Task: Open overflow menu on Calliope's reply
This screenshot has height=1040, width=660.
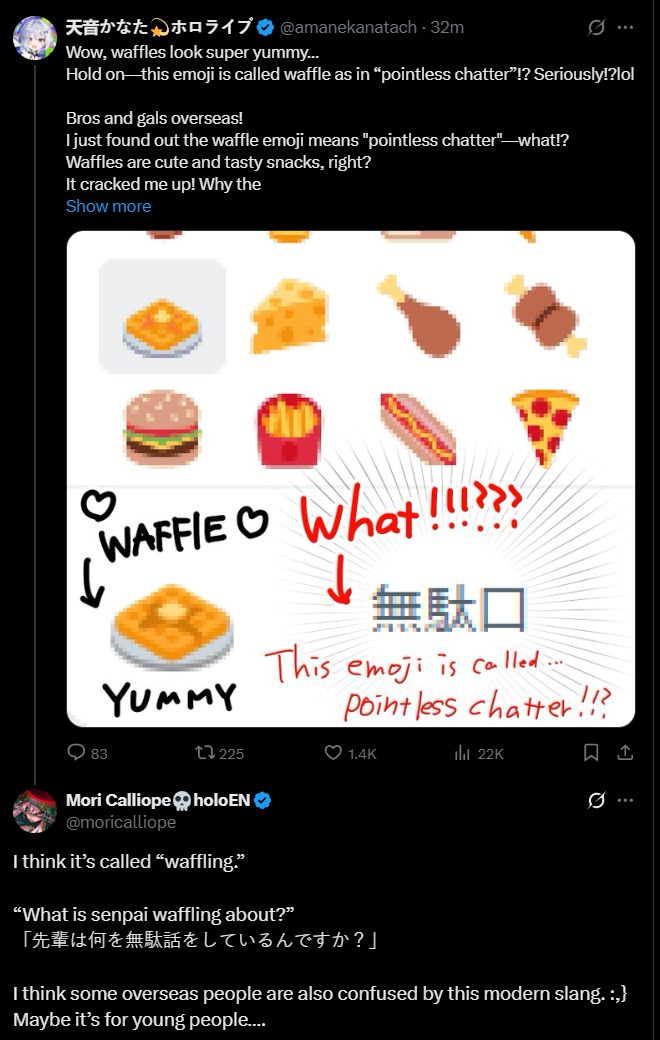Action: [626, 800]
